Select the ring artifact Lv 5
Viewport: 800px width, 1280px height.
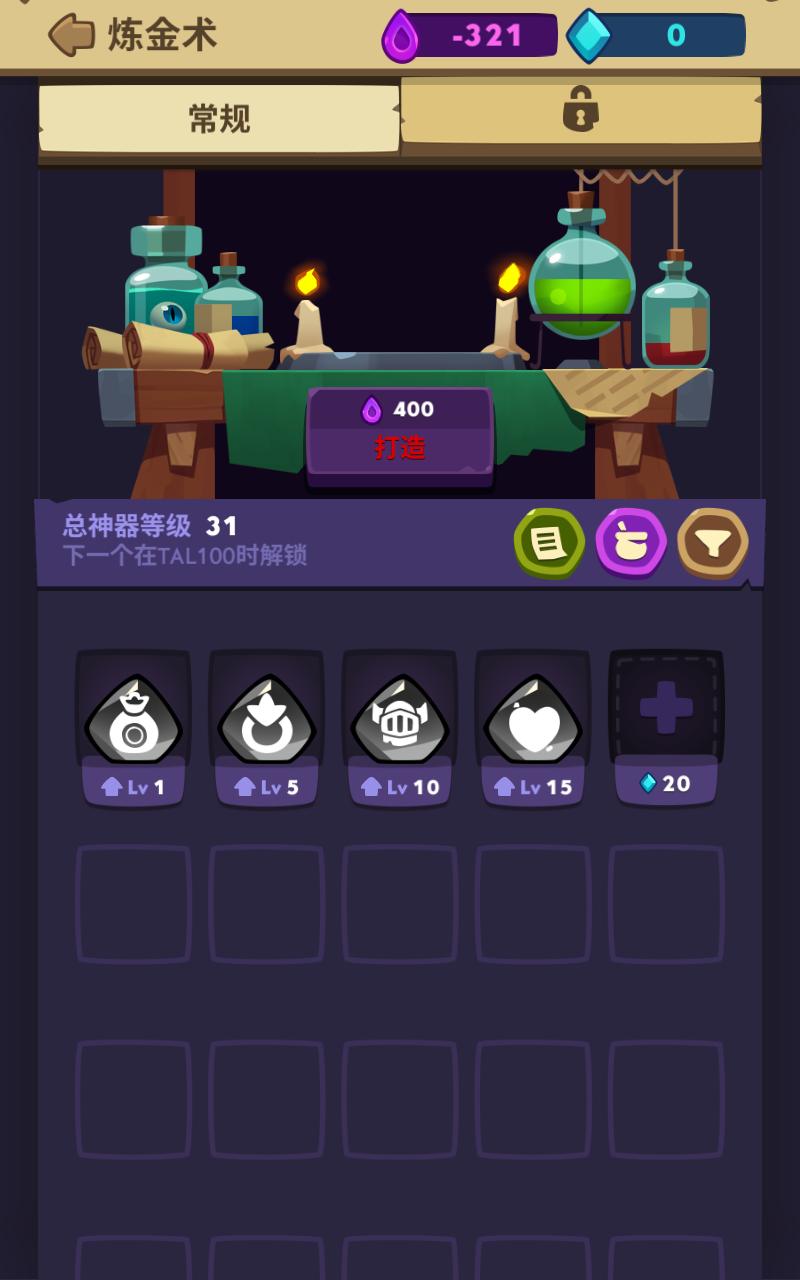pos(266,722)
